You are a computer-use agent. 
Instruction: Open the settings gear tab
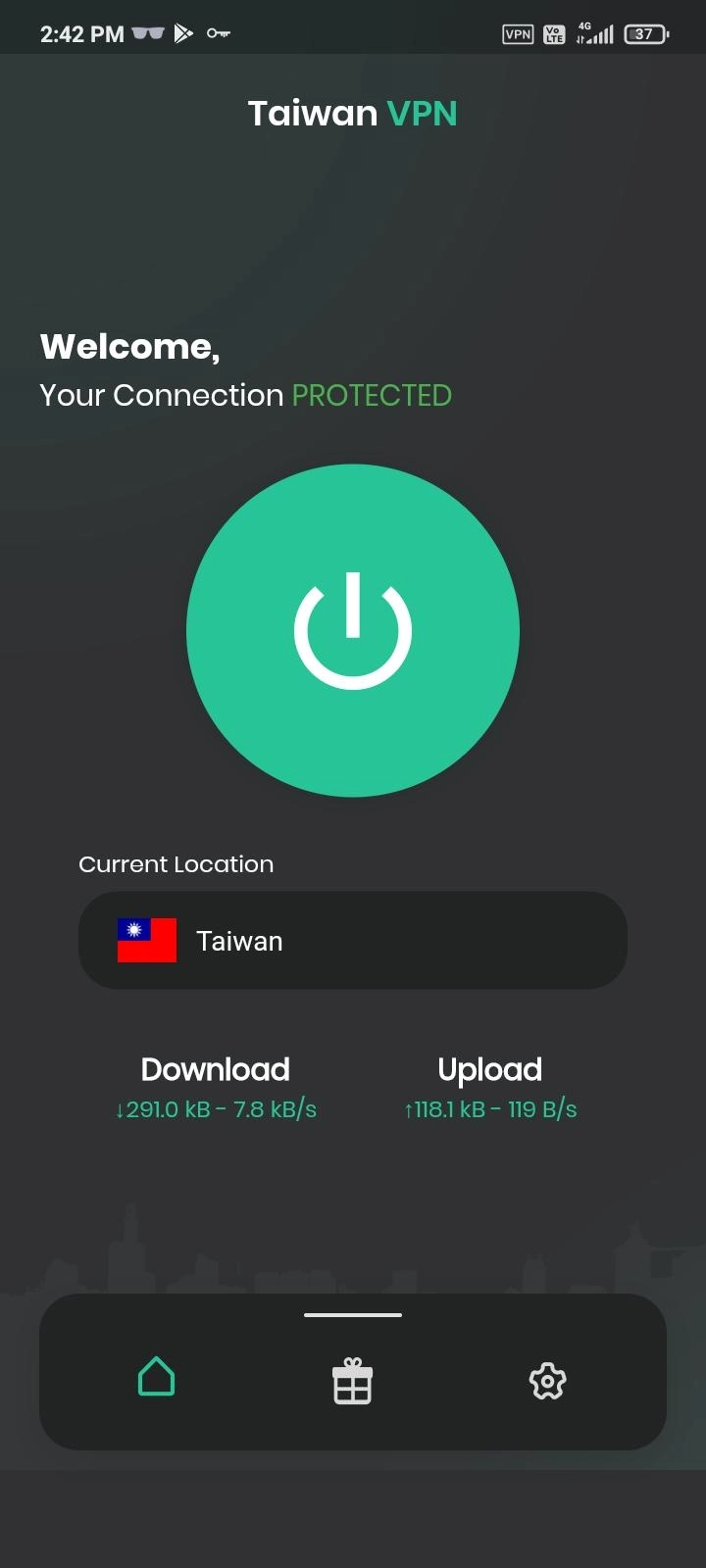548,1381
